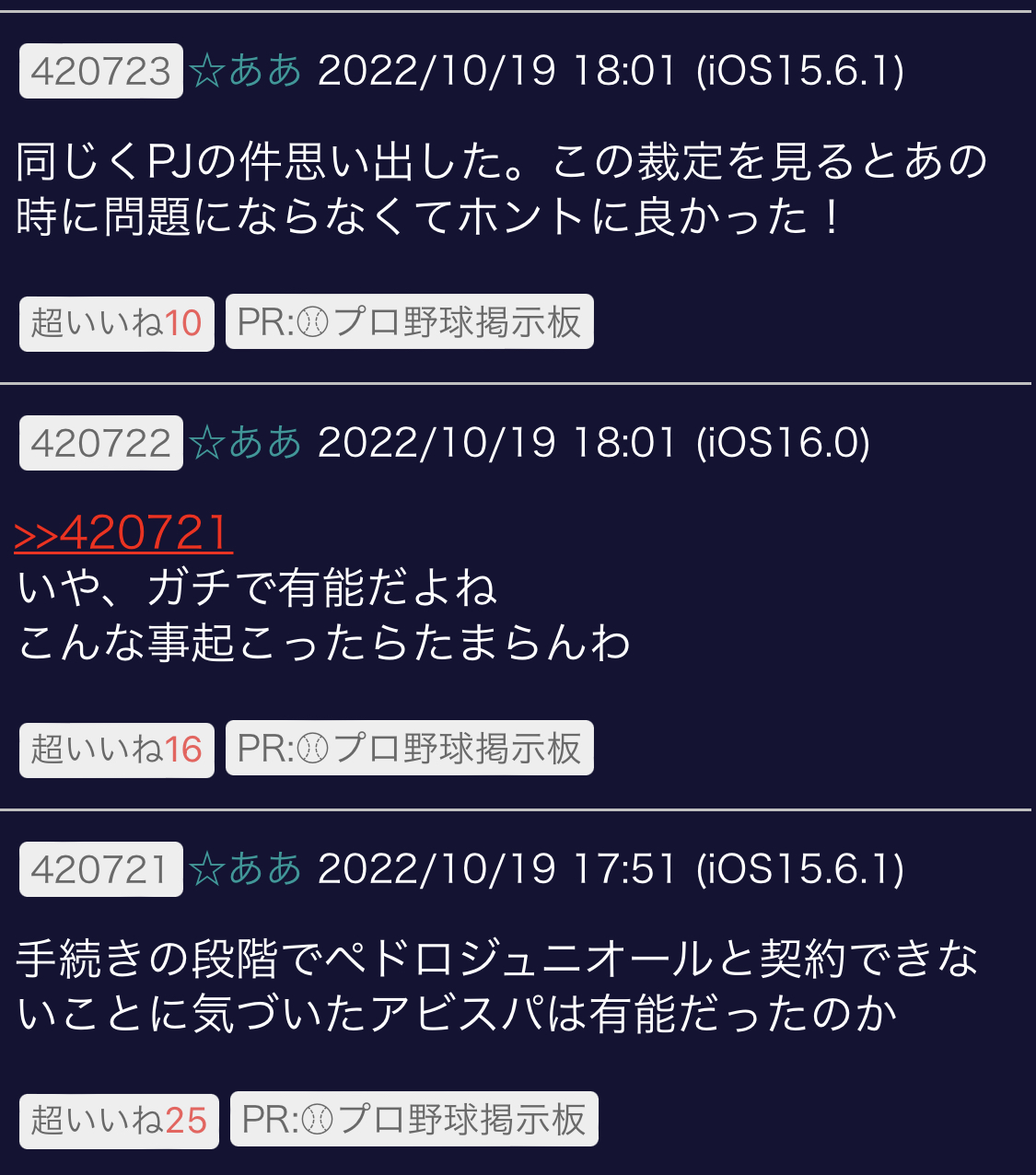
Task: Give 超いいね to post 420721
Action: [x=119, y=1121]
